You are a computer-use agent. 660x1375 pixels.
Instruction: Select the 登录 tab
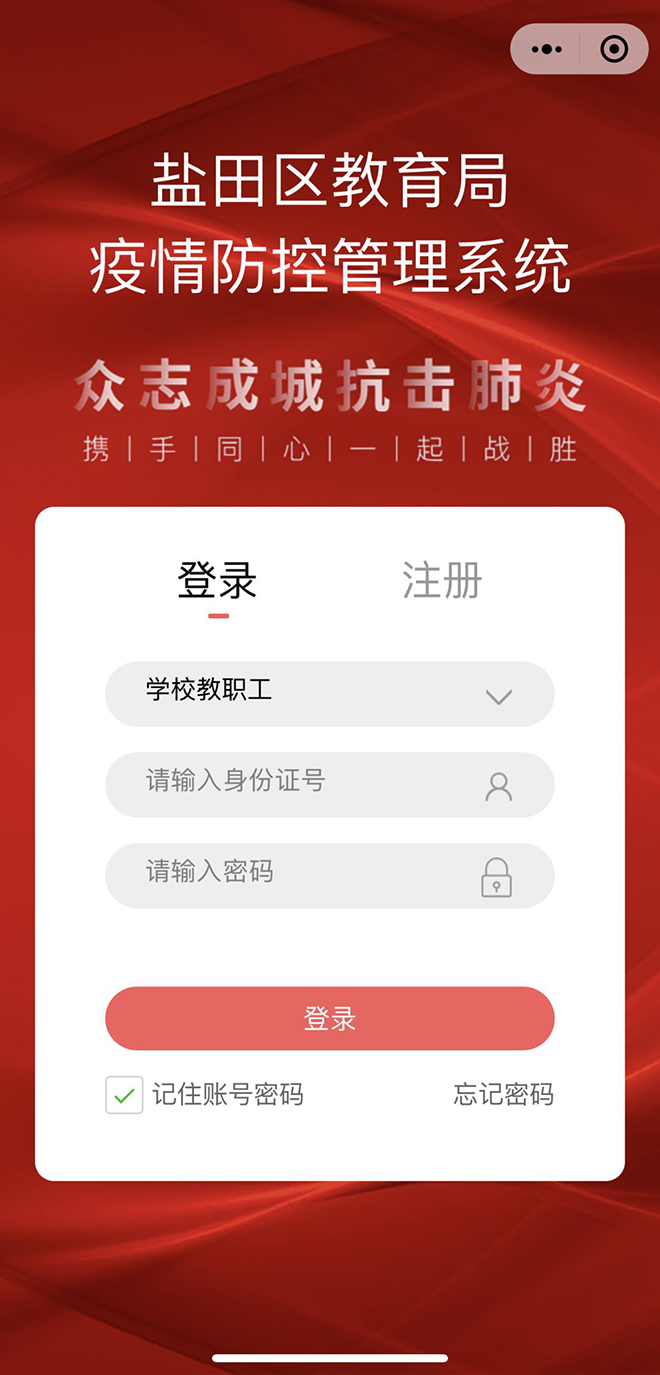218,580
